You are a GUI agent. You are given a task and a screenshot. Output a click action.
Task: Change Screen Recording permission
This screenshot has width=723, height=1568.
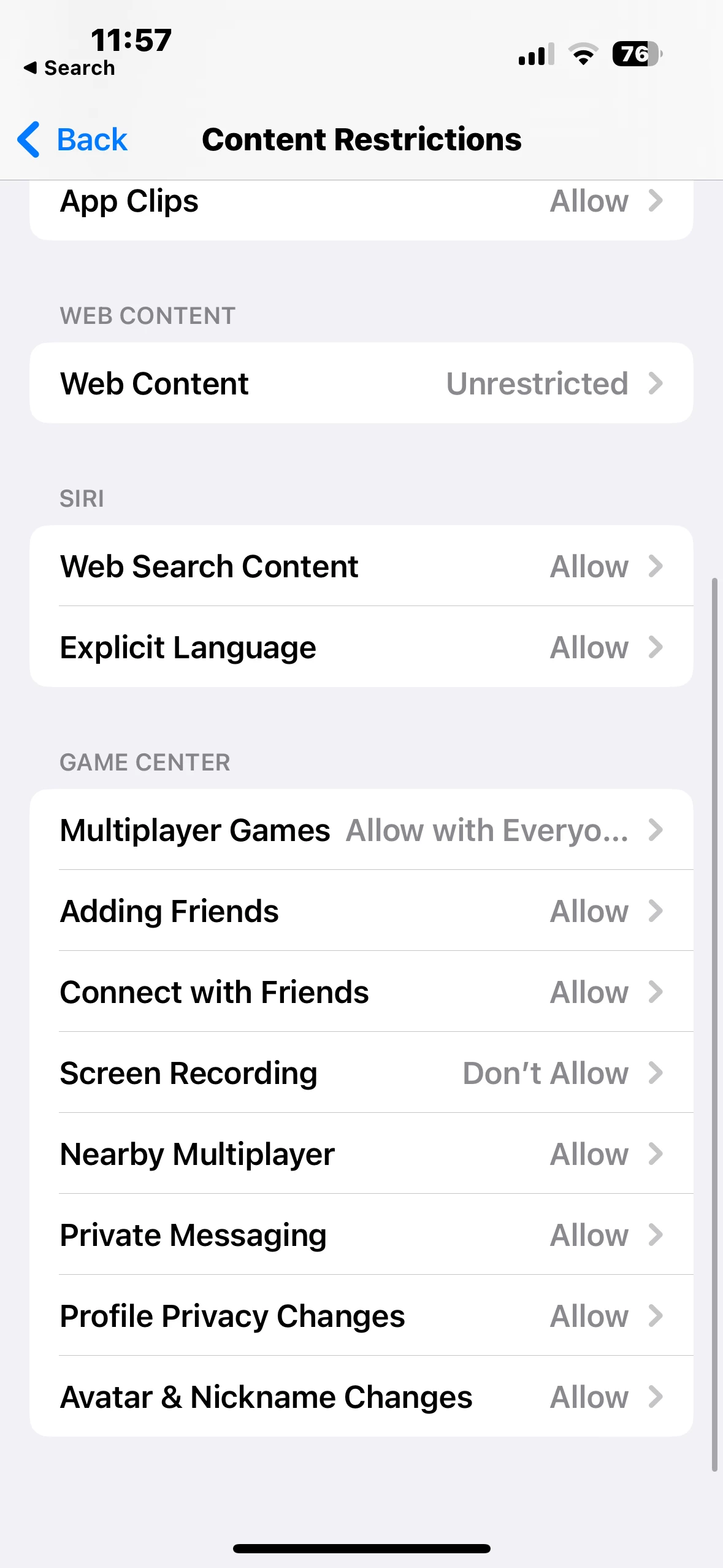pos(361,1073)
